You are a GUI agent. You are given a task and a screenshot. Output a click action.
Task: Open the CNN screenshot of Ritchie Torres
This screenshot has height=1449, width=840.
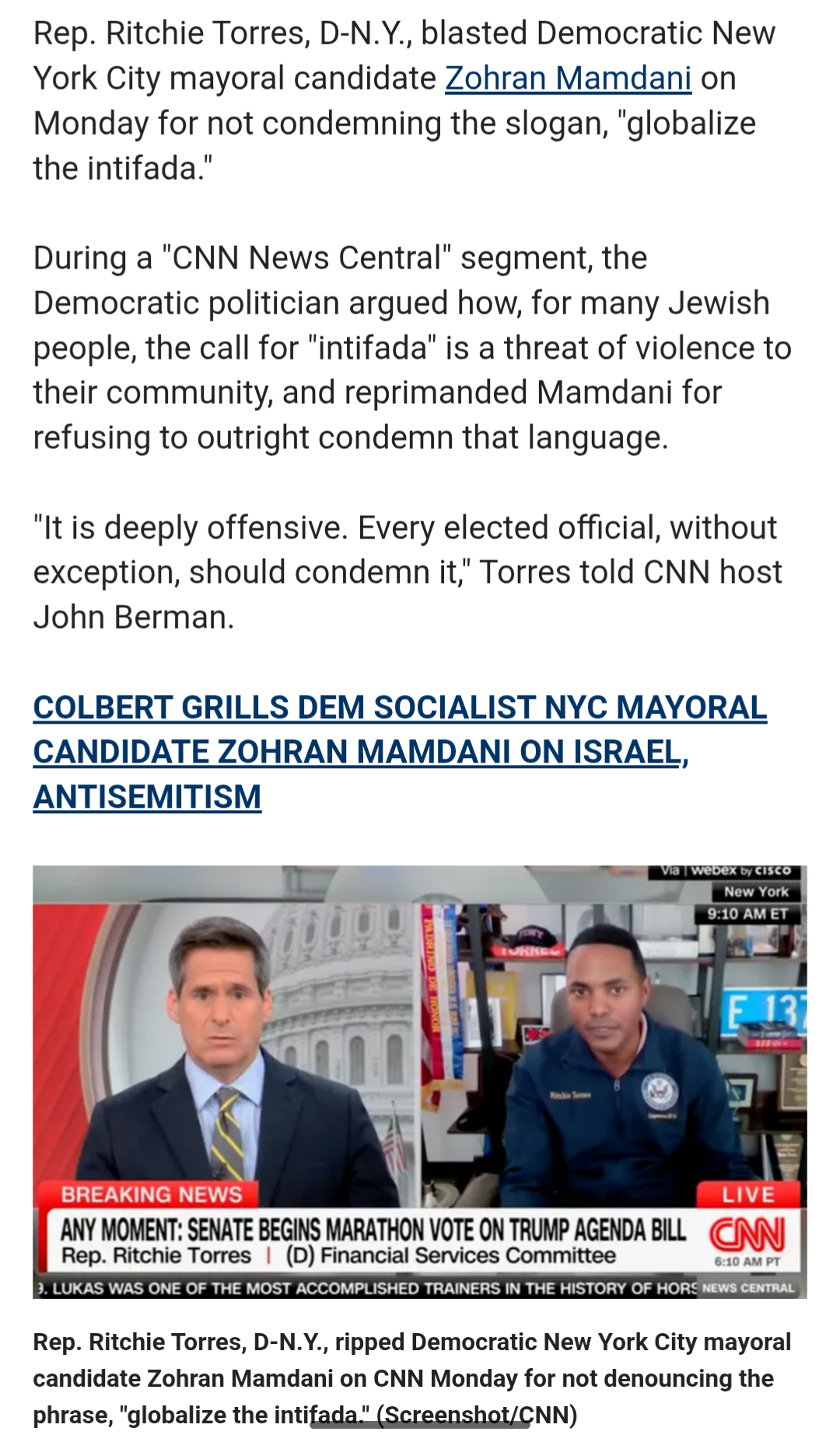coord(420,1082)
